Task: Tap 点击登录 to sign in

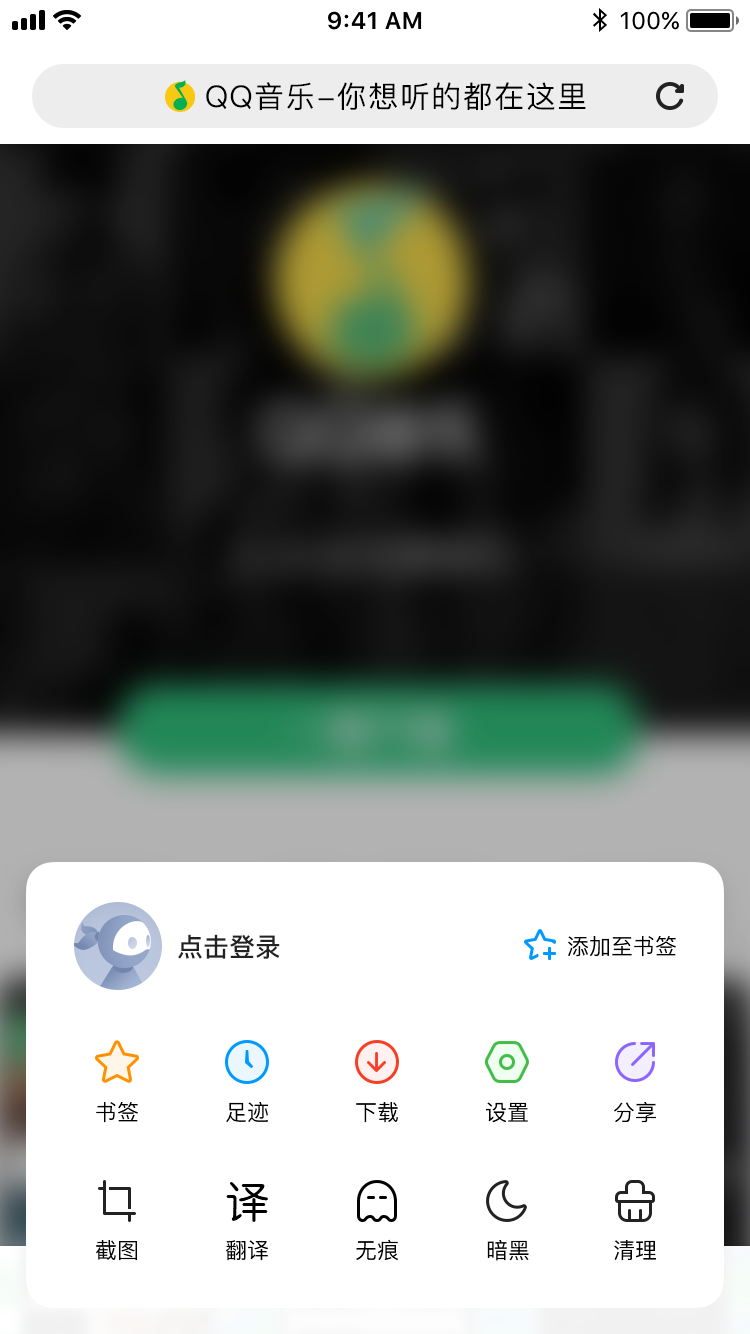Action: (229, 947)
